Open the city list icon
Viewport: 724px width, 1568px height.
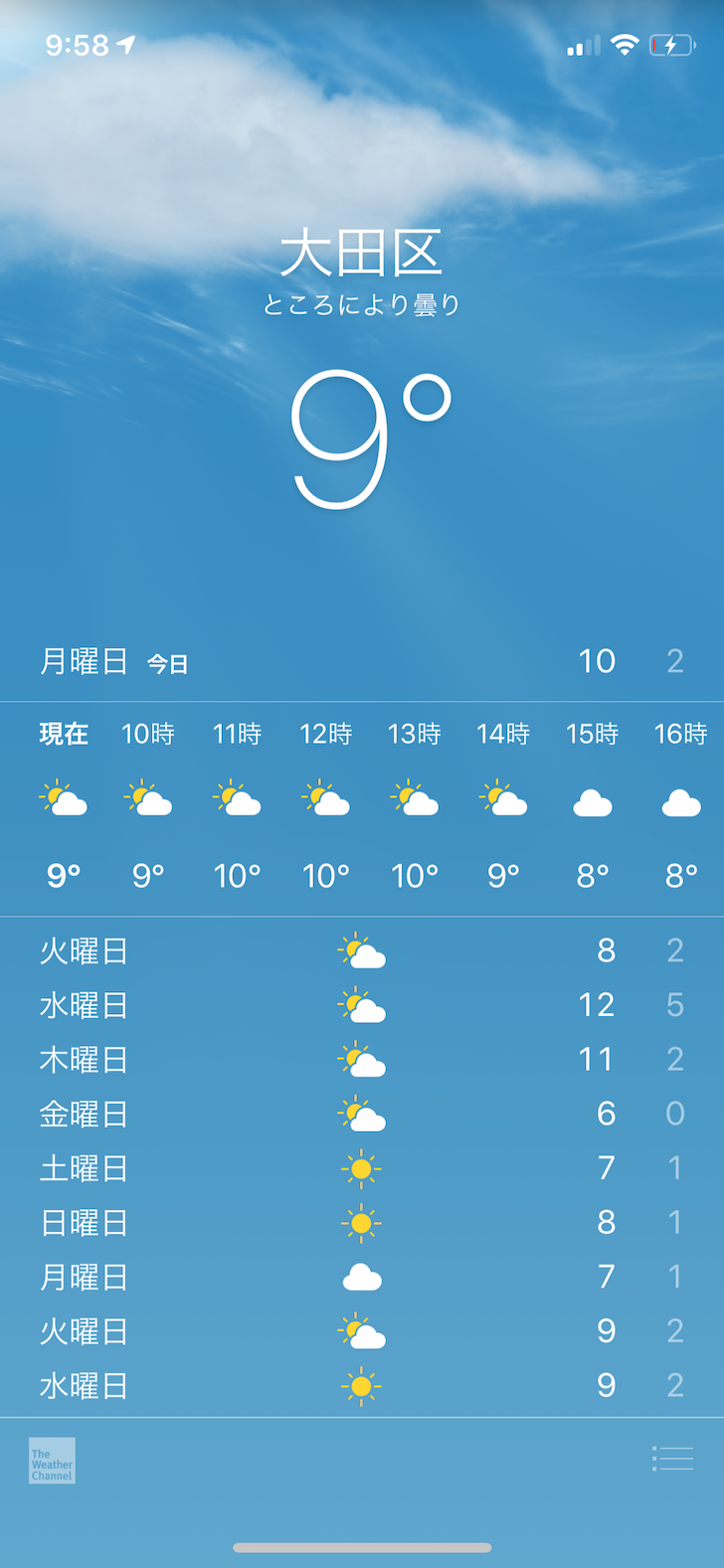[x=672, y=1459]
